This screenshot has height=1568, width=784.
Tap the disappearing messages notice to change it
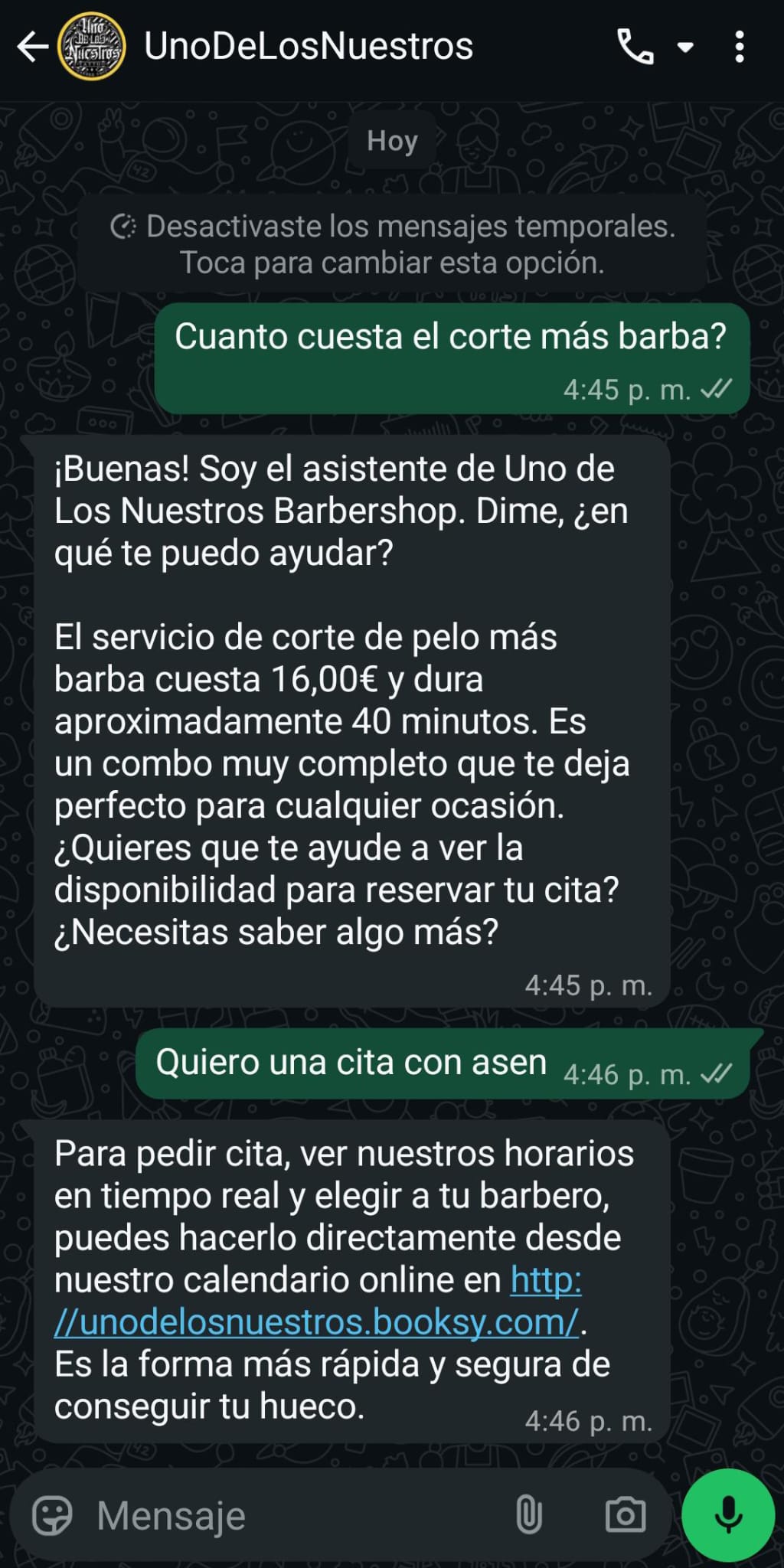pos(392,244)
